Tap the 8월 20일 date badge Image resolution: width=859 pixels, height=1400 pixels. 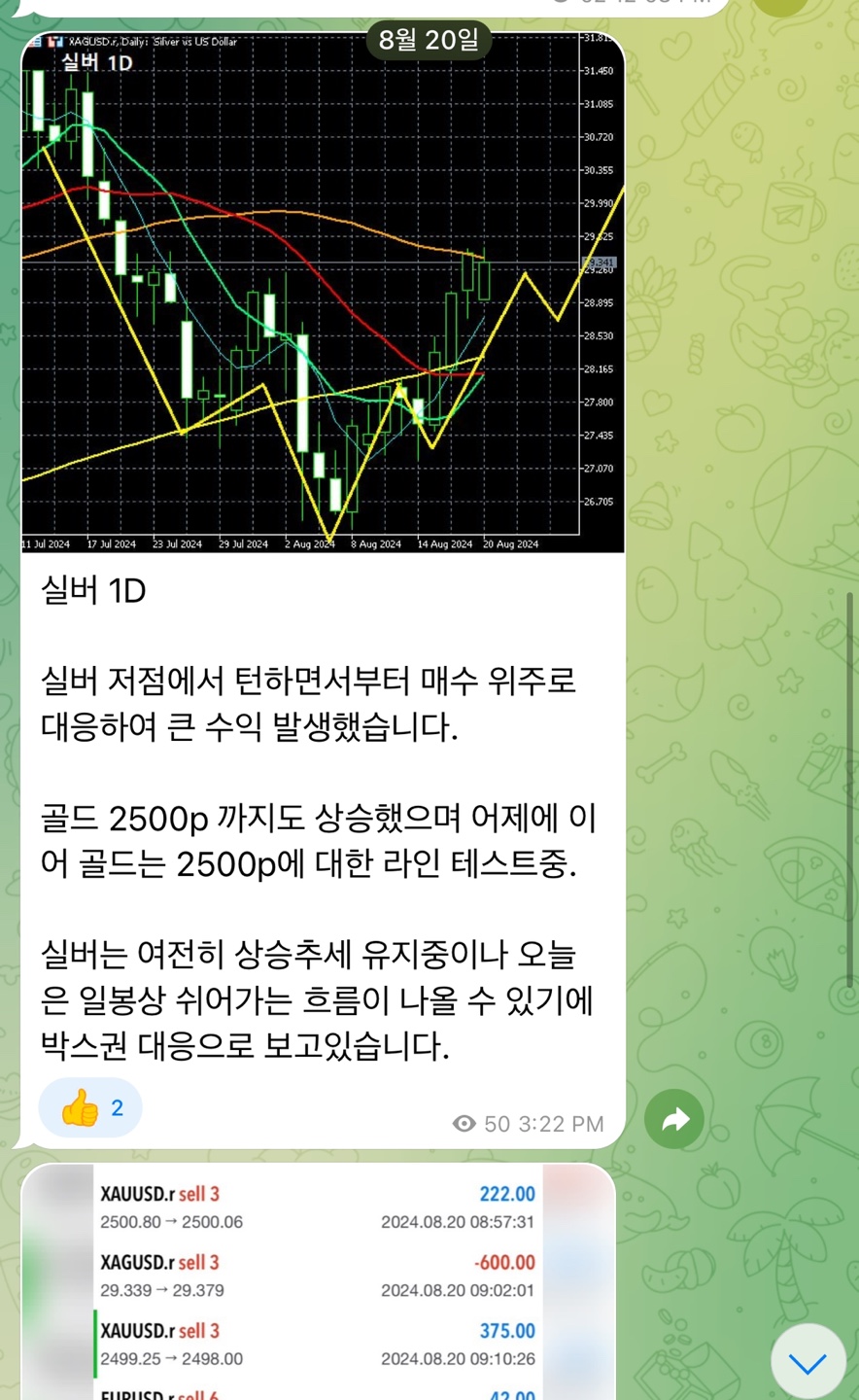429,40
